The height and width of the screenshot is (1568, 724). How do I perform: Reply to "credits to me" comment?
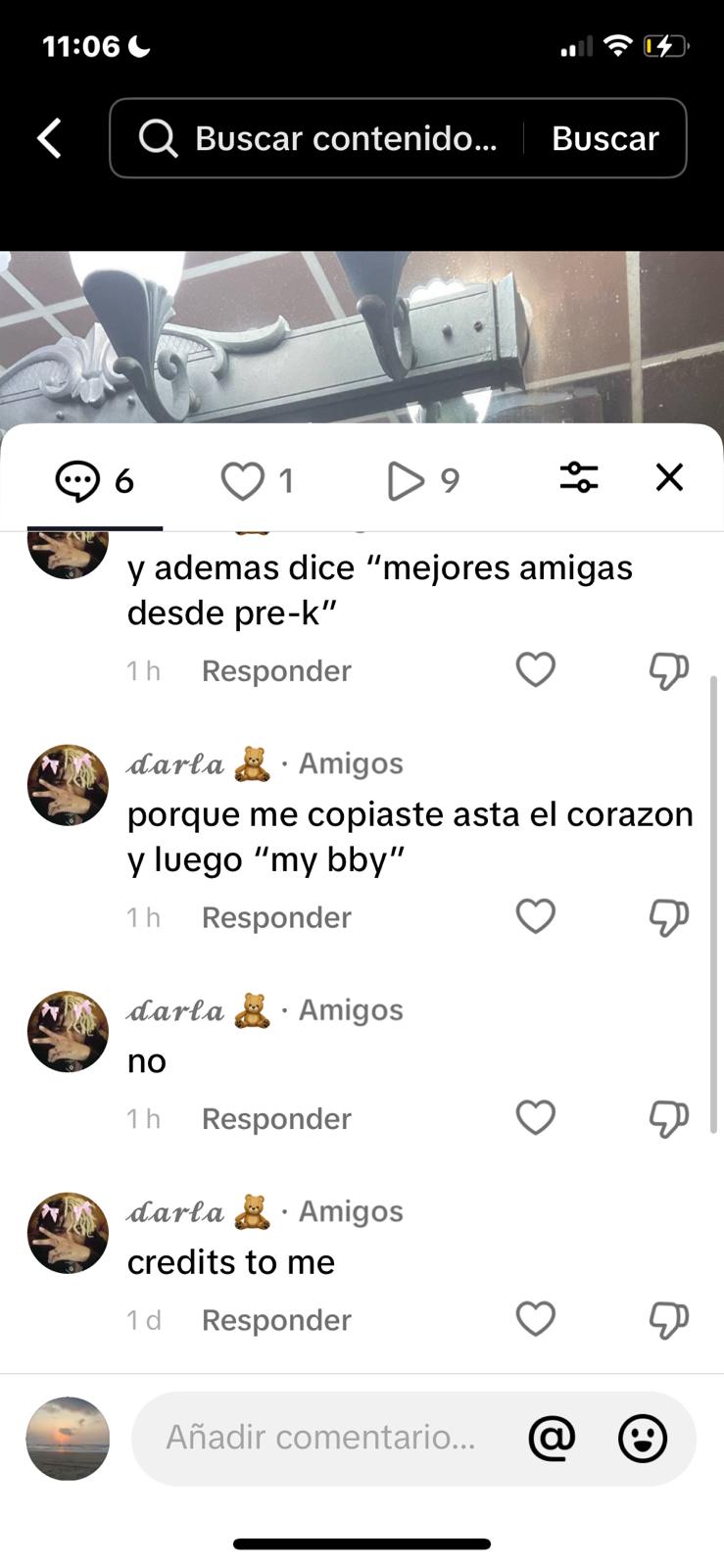pyautogui.click(x=276, y=1320)
